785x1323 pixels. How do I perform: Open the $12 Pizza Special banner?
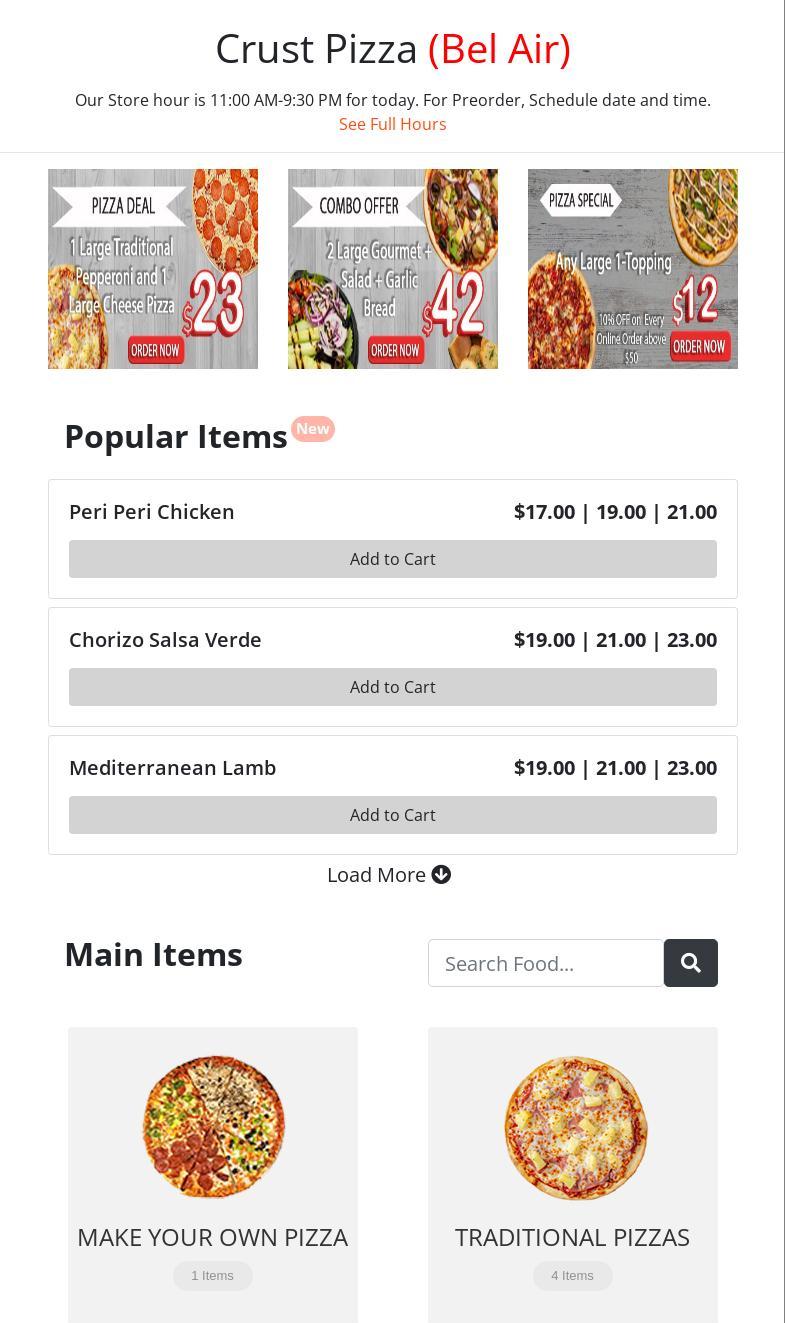coord(633,269)
